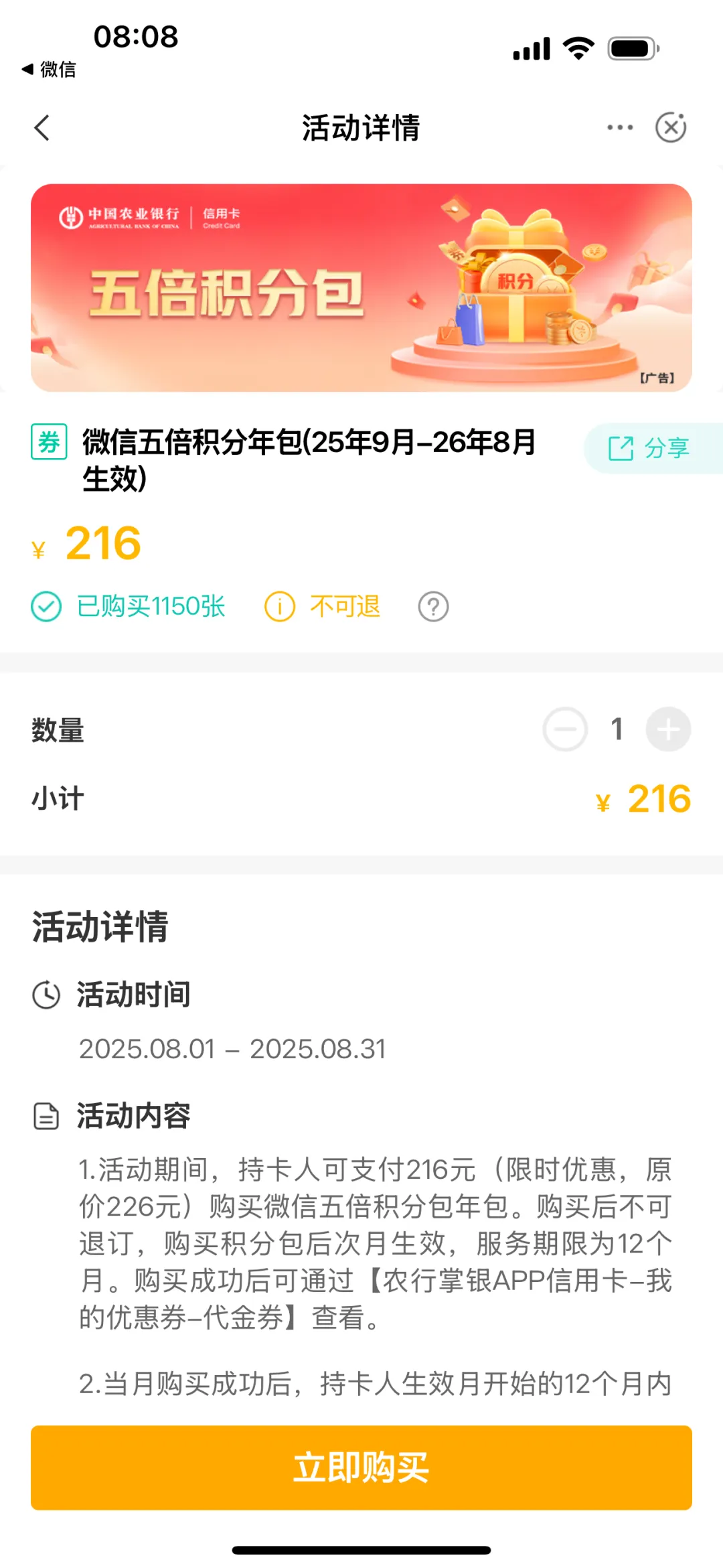Viewport: 723px width, 1568px height.
Task: Go back from the 活动详情 page
Action: click(42, 128)
